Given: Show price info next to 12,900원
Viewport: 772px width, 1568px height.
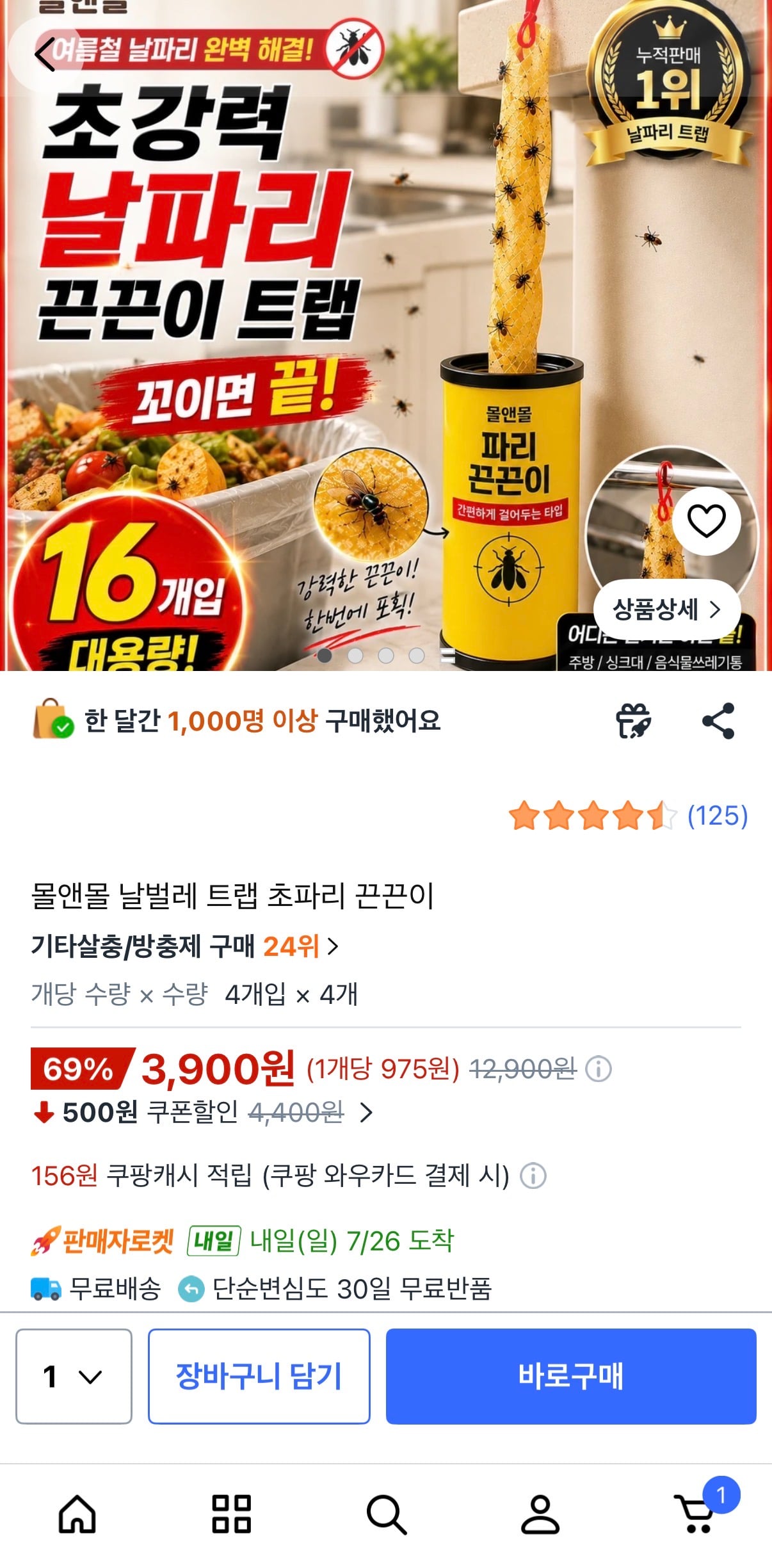Looking at the screenshot, I should point(599,1069).
